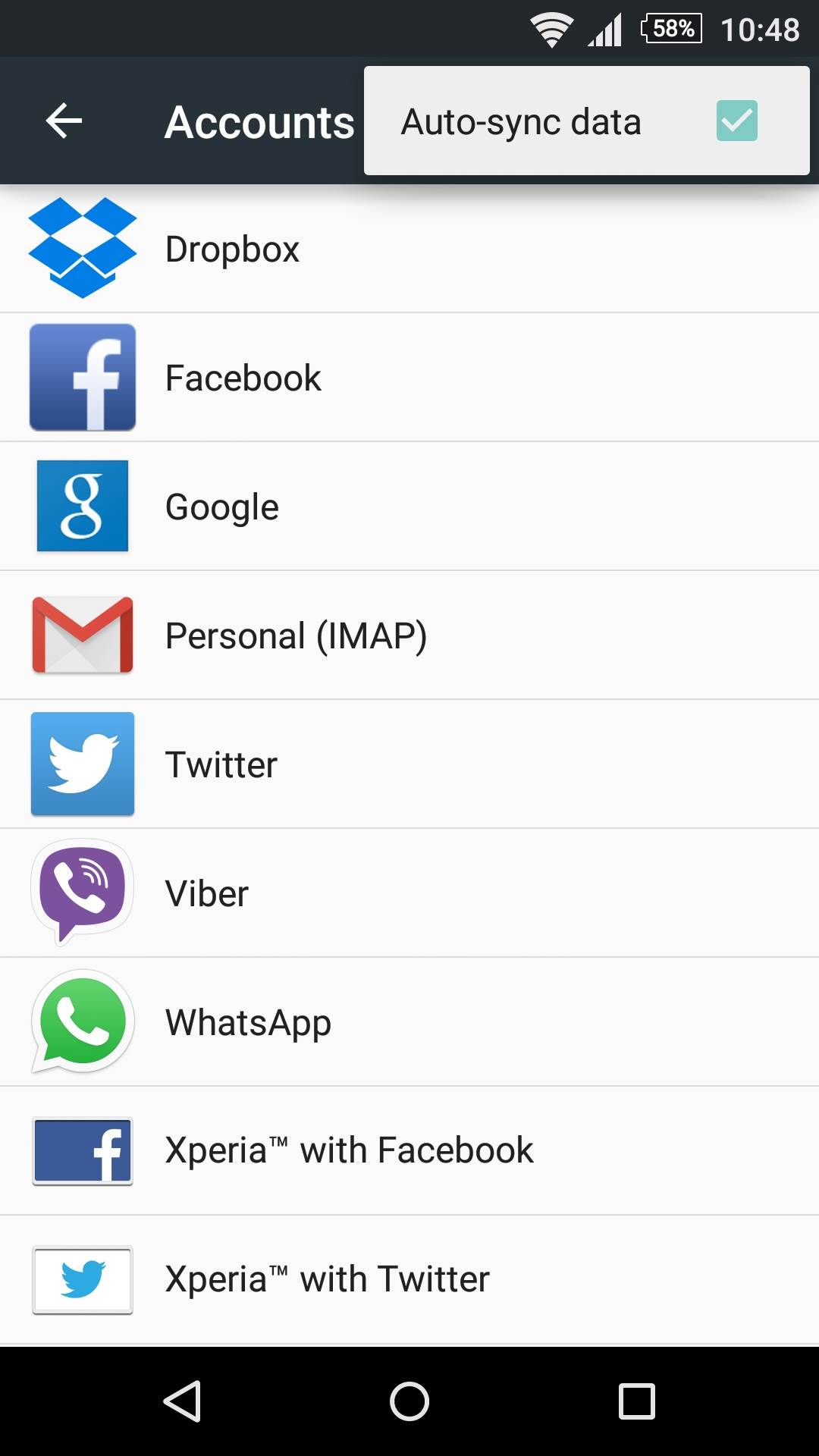The image size is (819, 1456).
Task: Select the Viber account
Action: tap(409, 893)
